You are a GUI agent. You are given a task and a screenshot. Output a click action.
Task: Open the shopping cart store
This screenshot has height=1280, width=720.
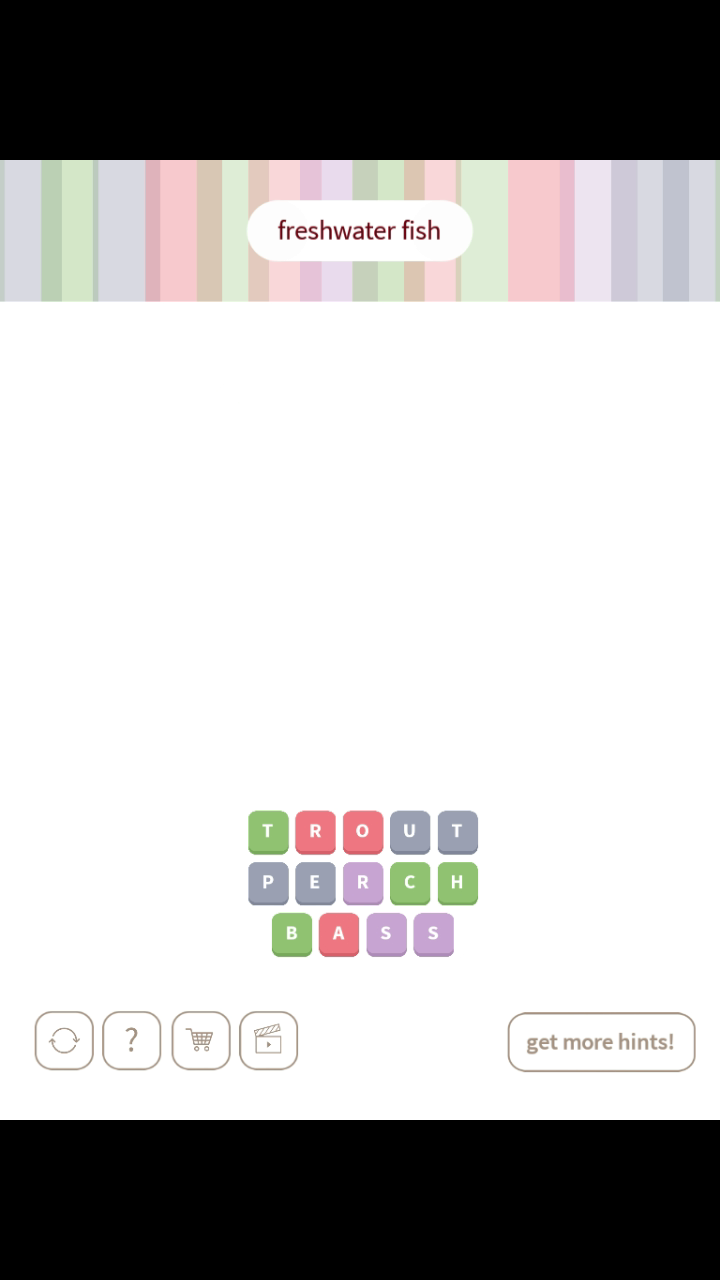pos(200,1041)
